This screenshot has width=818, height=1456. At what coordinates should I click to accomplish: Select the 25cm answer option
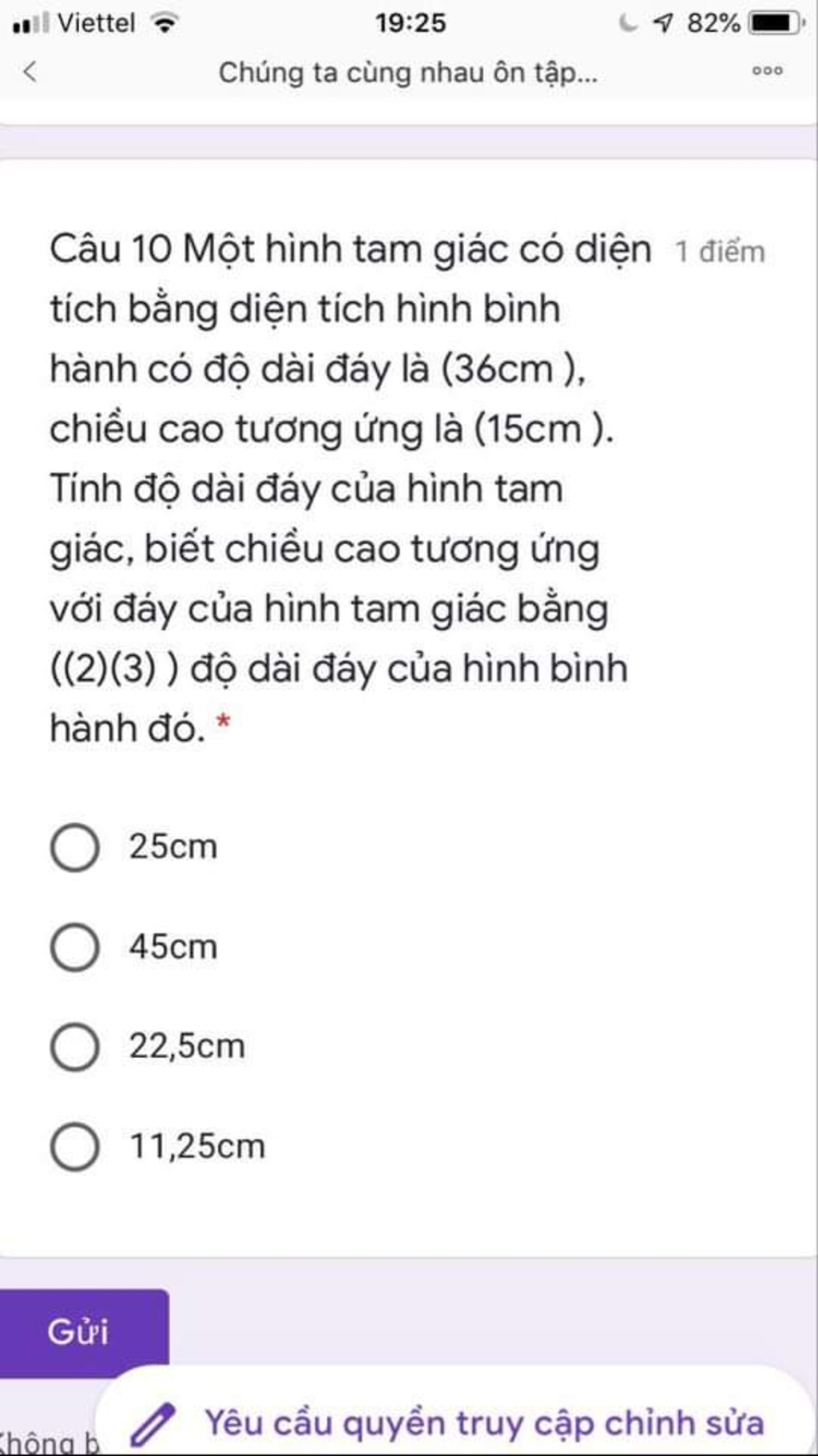coord(75,847)
